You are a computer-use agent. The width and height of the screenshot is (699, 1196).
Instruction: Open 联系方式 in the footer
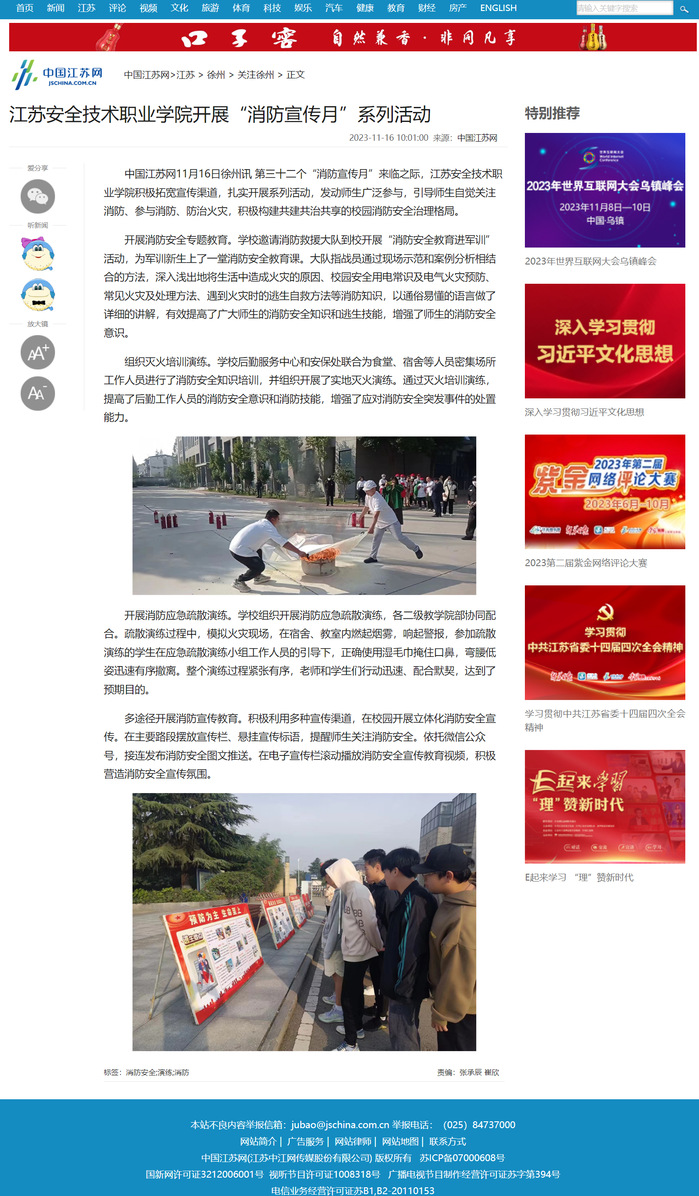pos(447,1141)
